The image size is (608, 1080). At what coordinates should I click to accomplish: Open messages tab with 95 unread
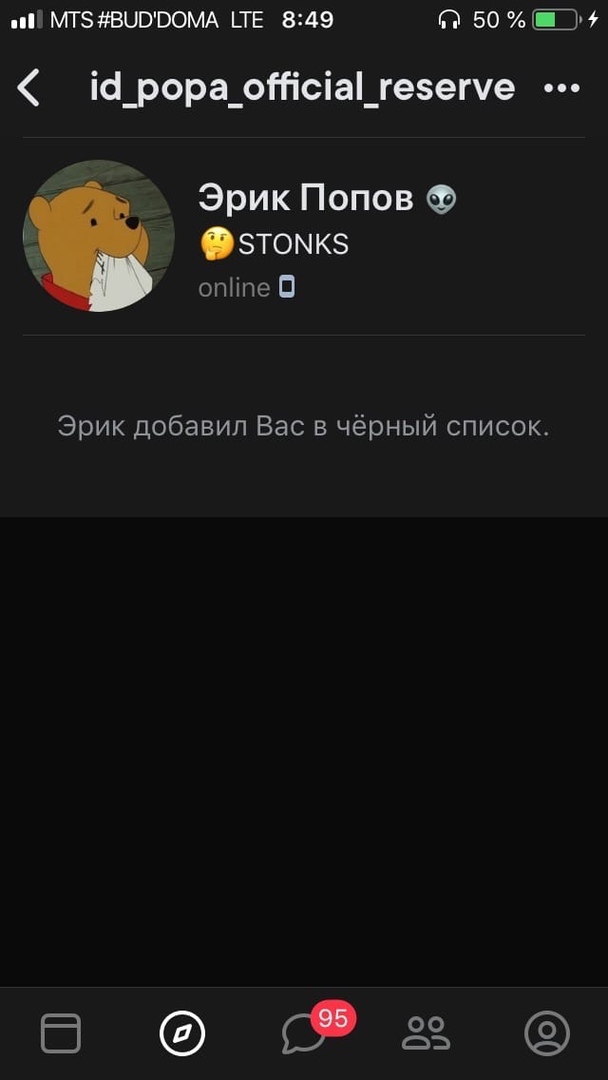(304, 1033)
